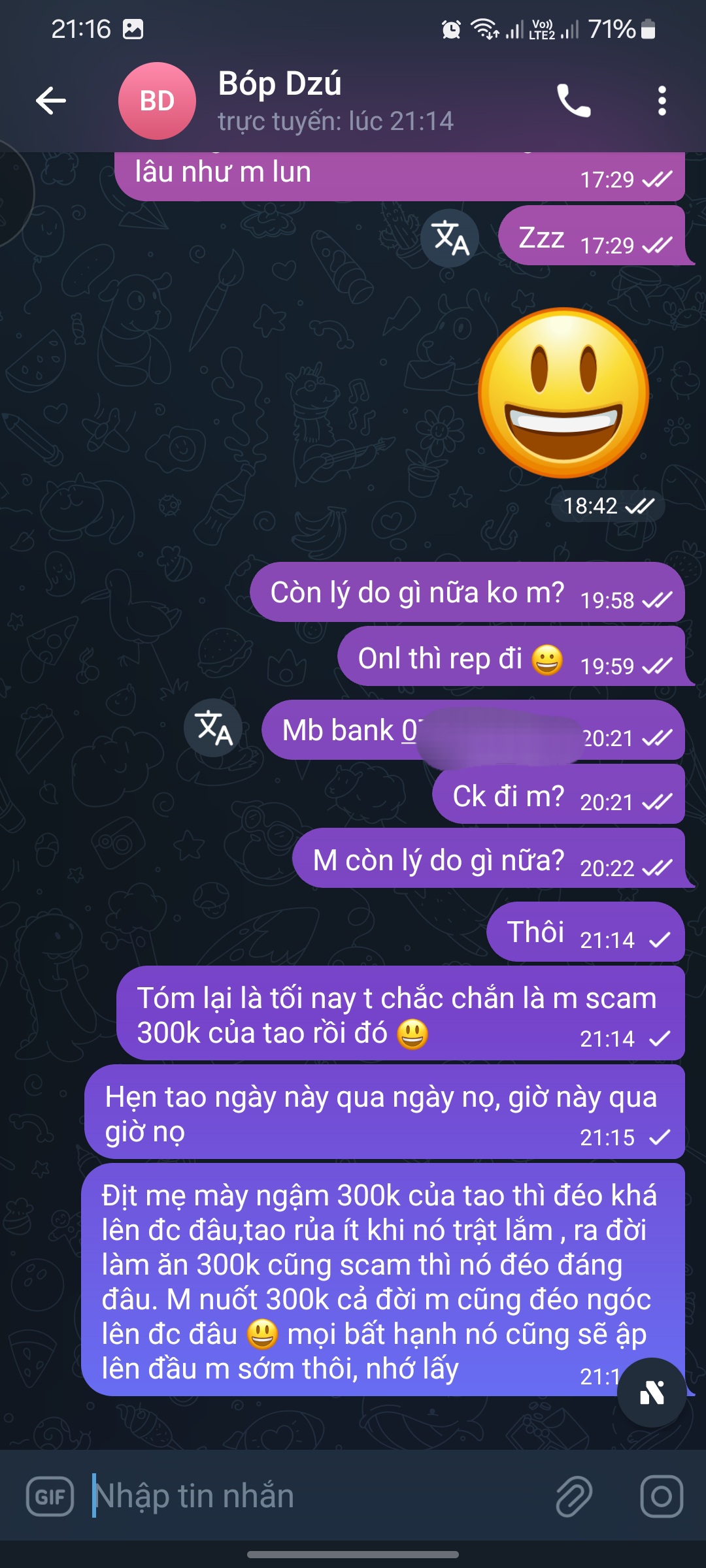Jump to the latest message
The image size is (706, 1568).
pos(652,1393)
